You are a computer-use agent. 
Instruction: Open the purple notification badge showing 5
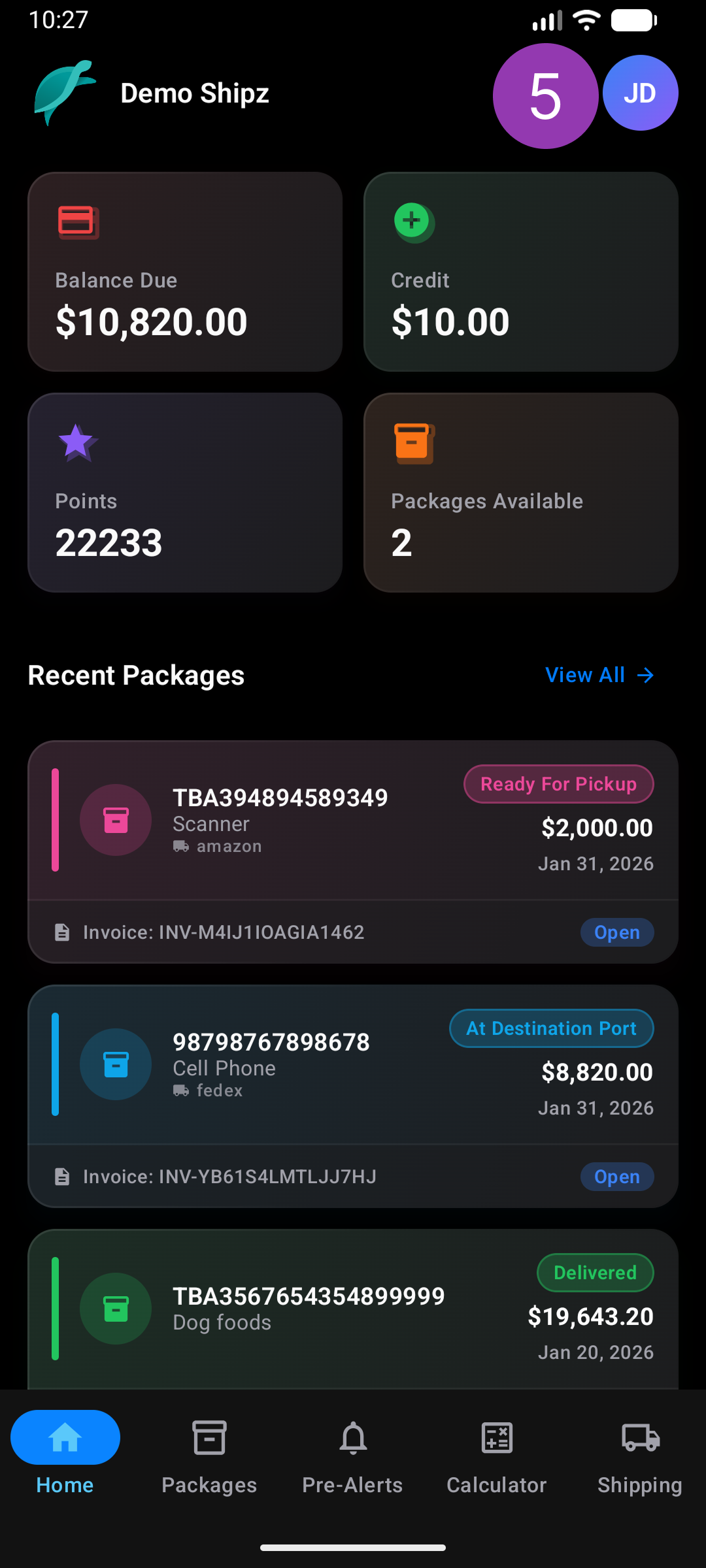(545, 96)
